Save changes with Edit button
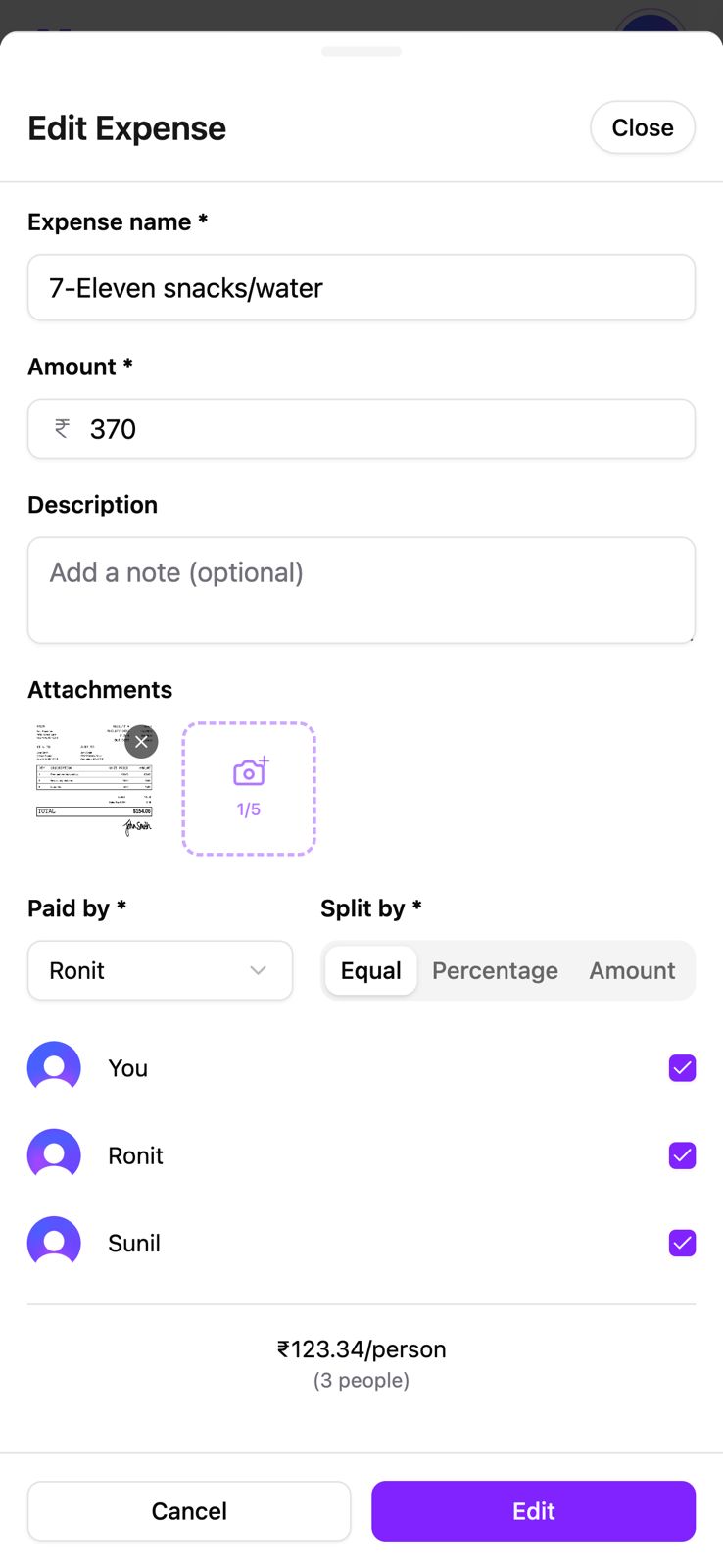The width and height of the screenshot is (723, 1568). tap(533, 1511)
